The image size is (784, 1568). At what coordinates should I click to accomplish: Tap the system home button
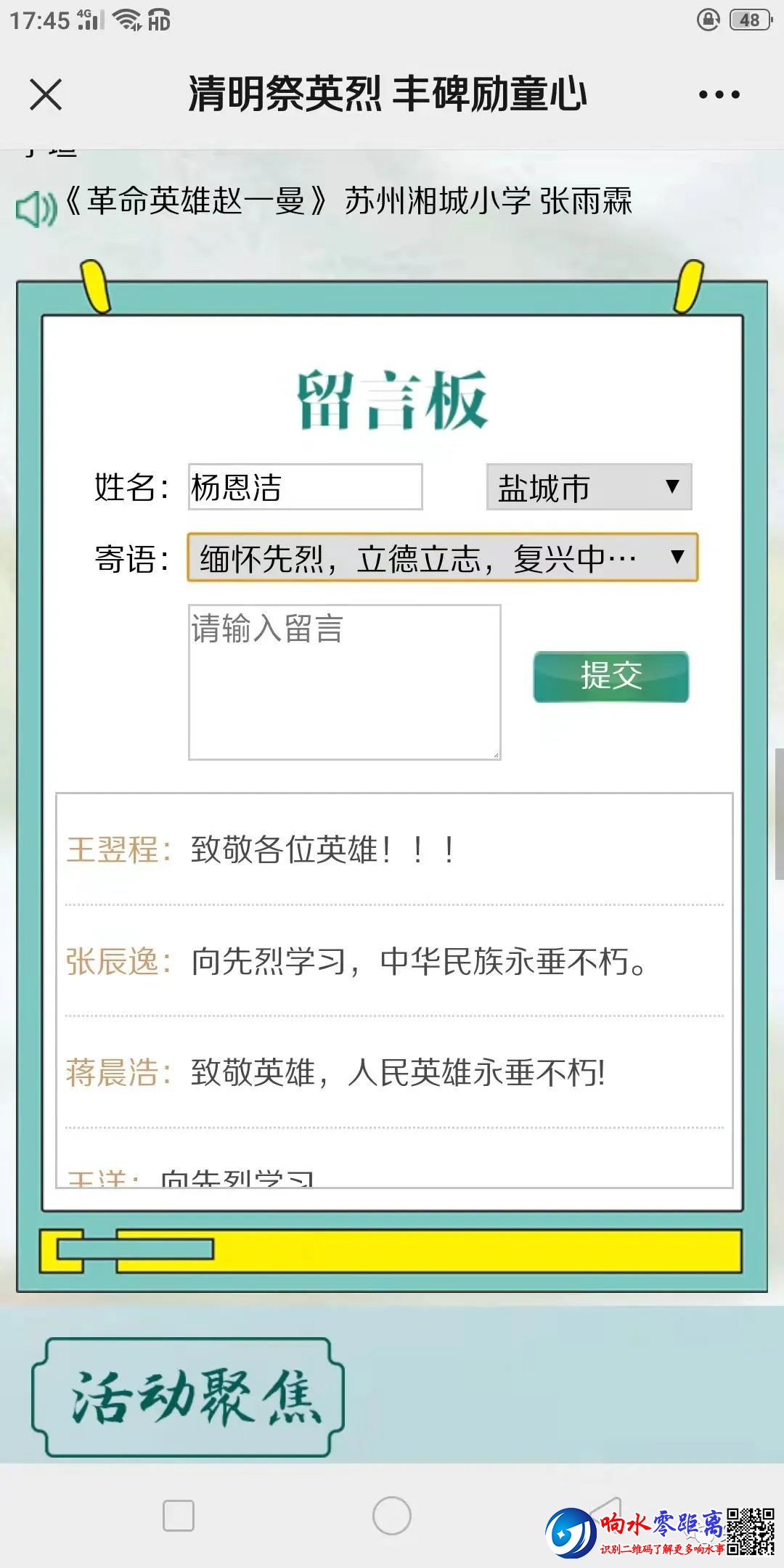tap(392, 1516)
